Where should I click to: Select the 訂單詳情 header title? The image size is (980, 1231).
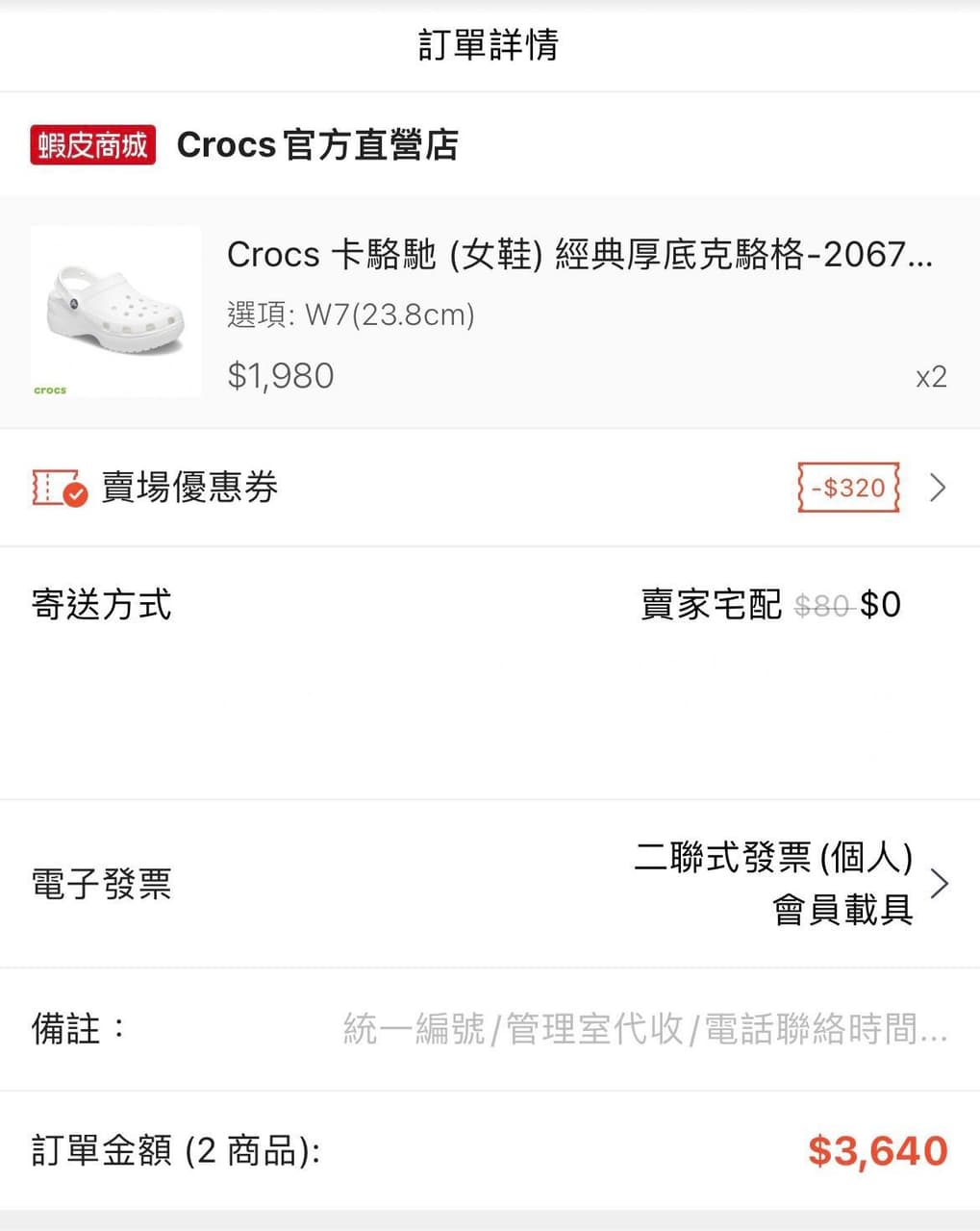tap(490, 44)
